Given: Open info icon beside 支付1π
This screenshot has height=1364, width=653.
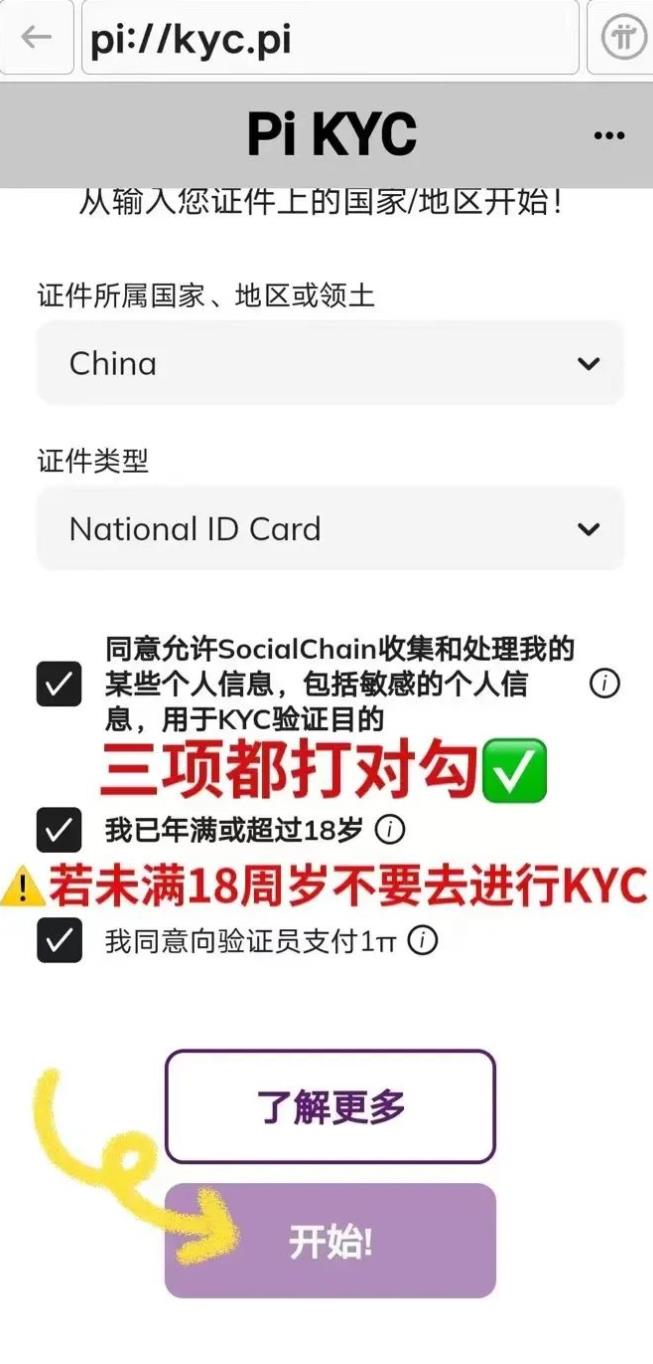Looking at the screenshot, I should point(424,941).
